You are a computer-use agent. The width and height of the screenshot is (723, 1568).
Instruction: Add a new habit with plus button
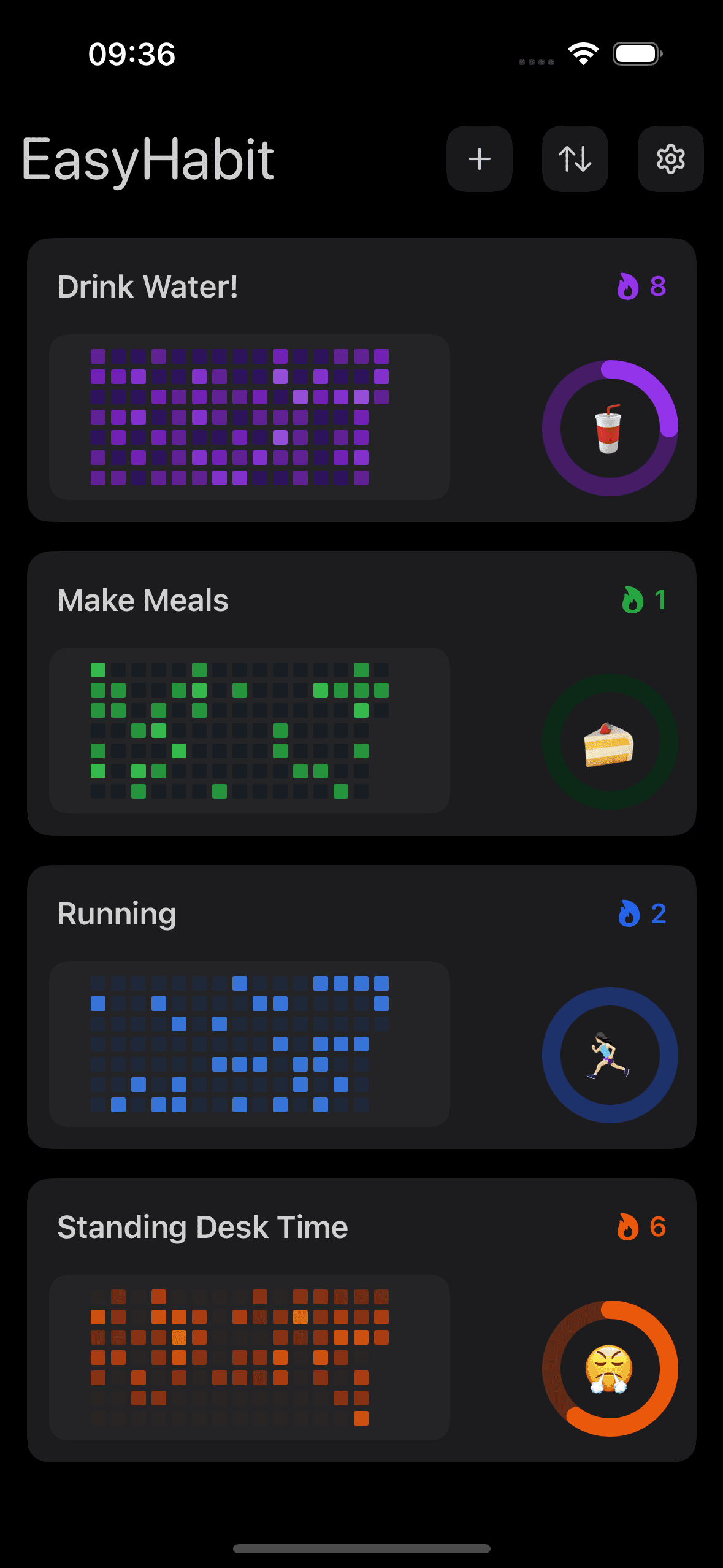coord(479,159)
